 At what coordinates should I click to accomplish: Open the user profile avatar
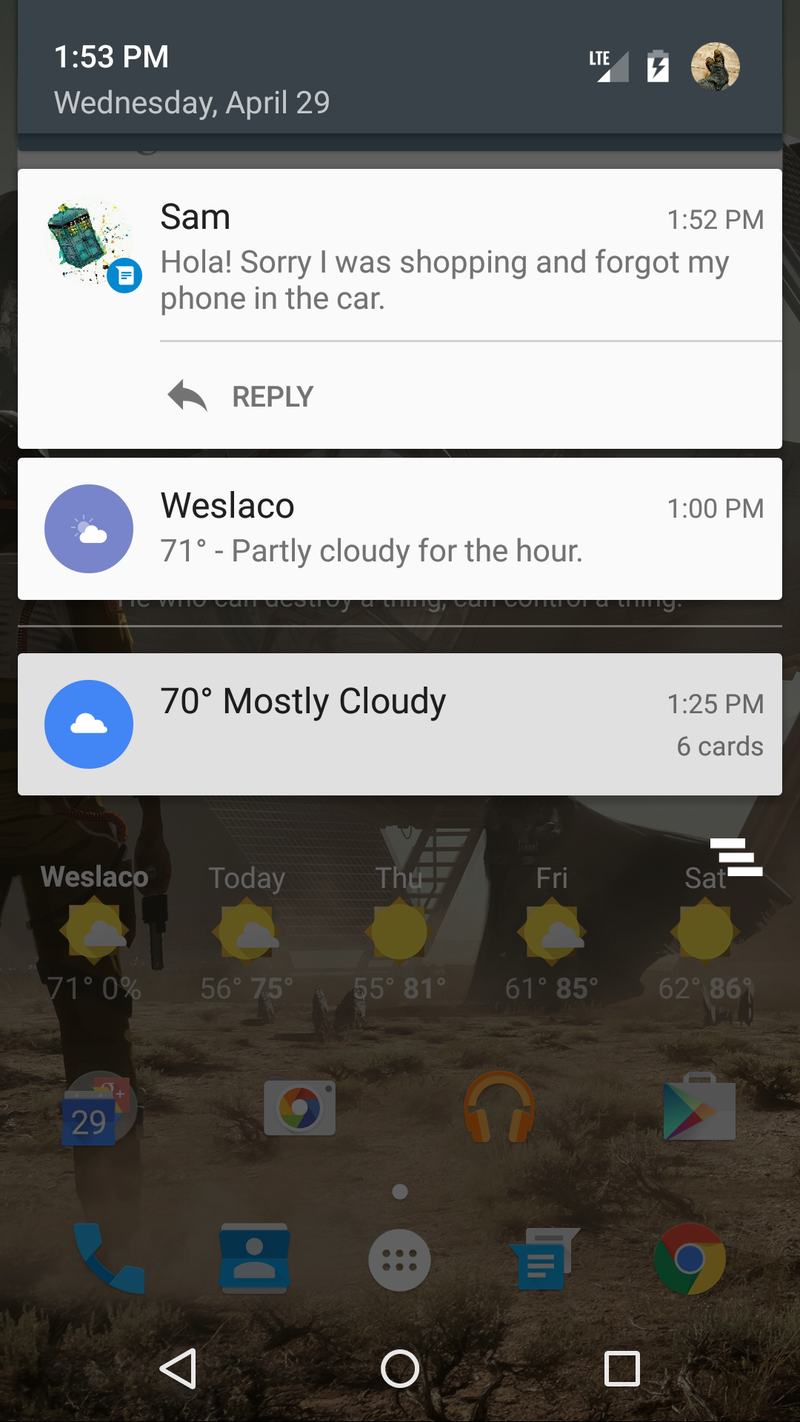click(x=715, y=67)
